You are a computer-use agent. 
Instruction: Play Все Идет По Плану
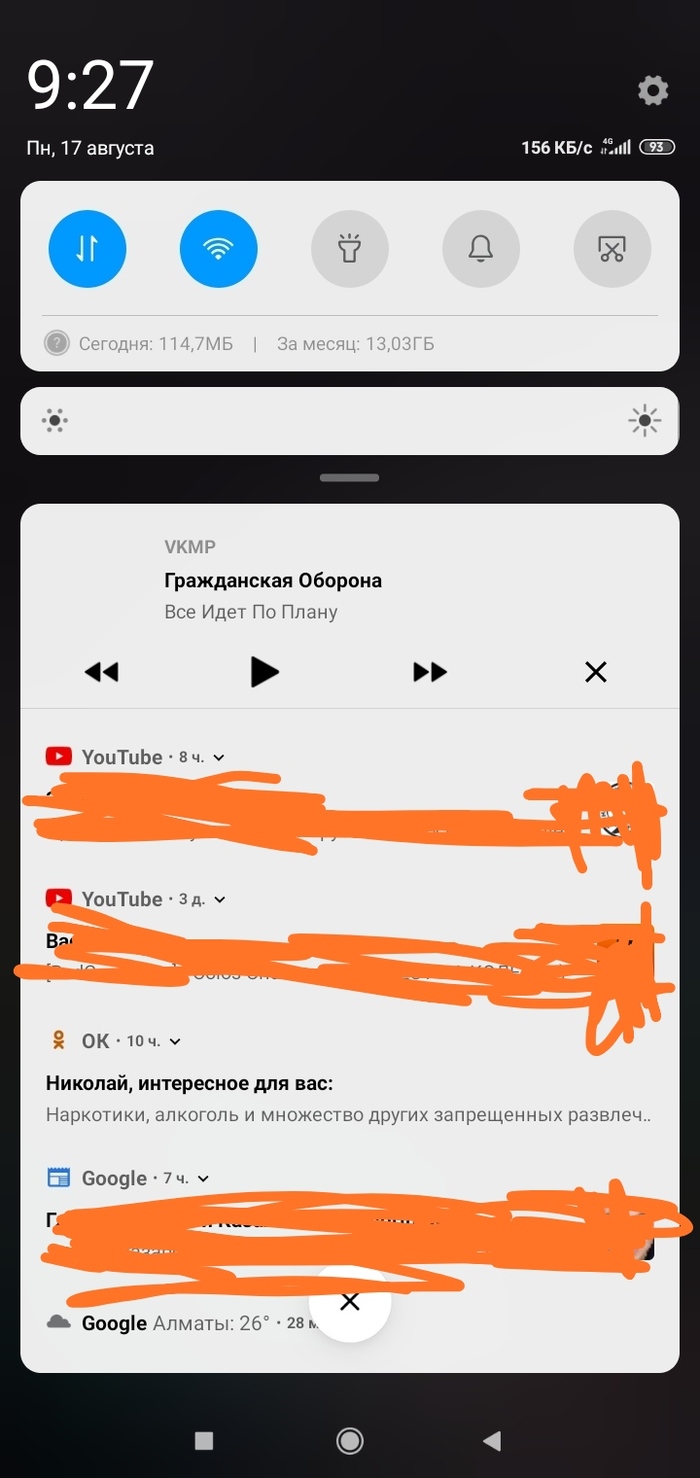coord(264,672)
